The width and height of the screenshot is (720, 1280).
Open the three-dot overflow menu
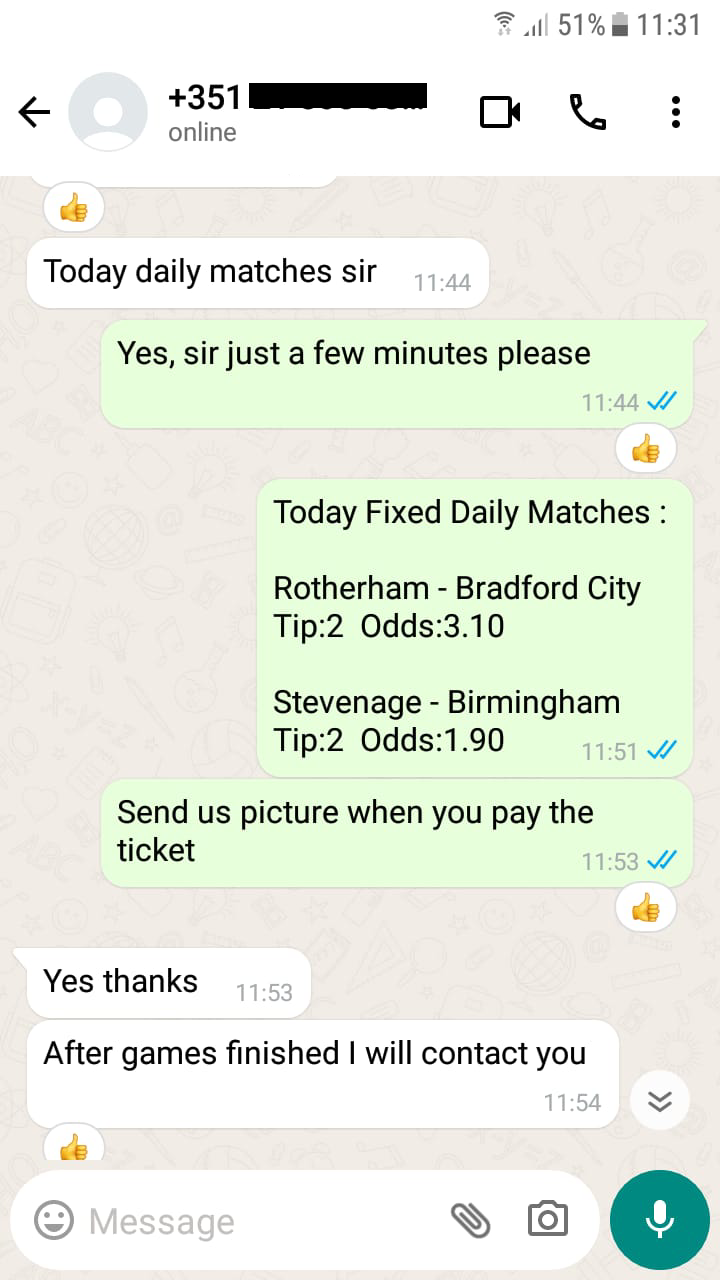click(x=676, y=112)
